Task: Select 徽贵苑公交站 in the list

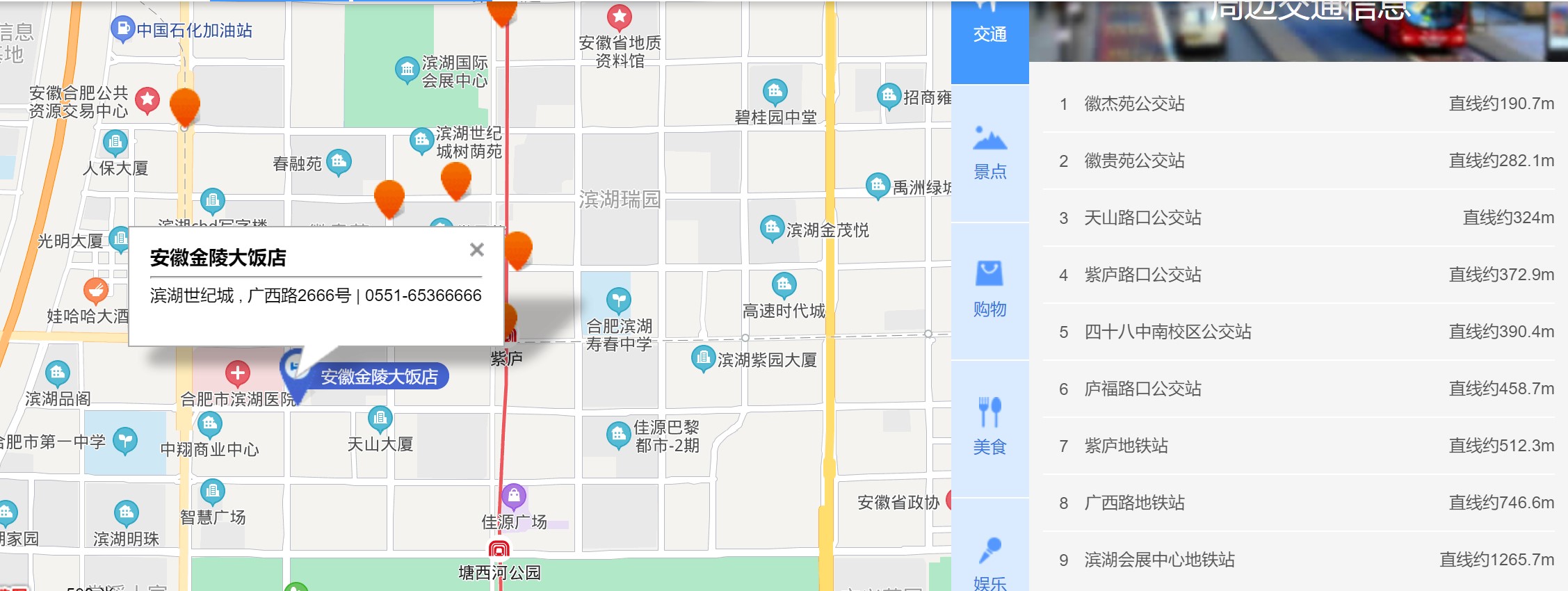Action: 1134,161
